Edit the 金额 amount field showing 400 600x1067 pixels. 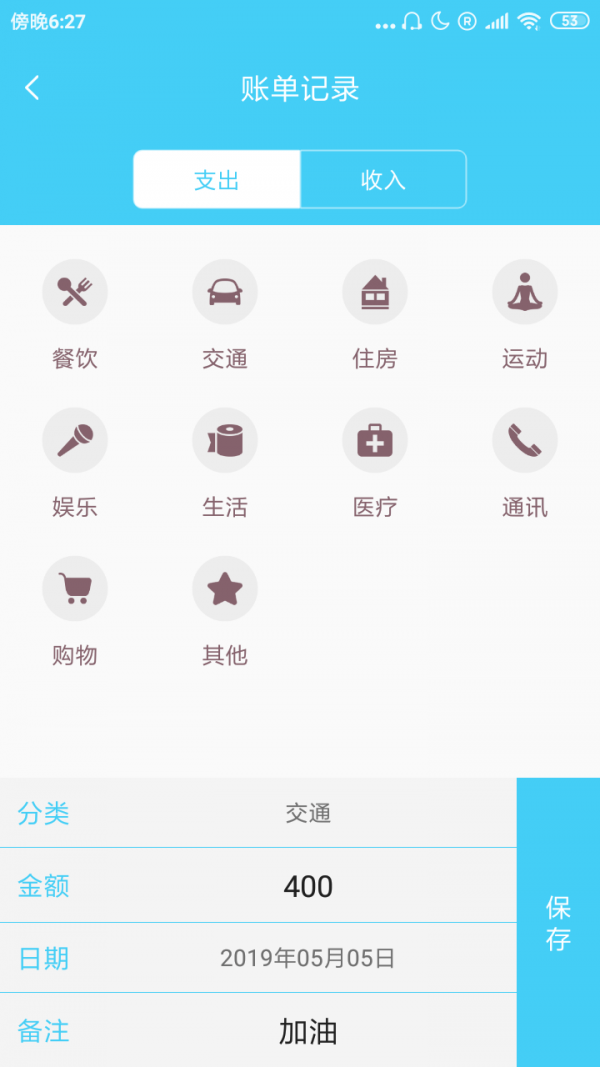pyautogui.click(x=259, y=886)
